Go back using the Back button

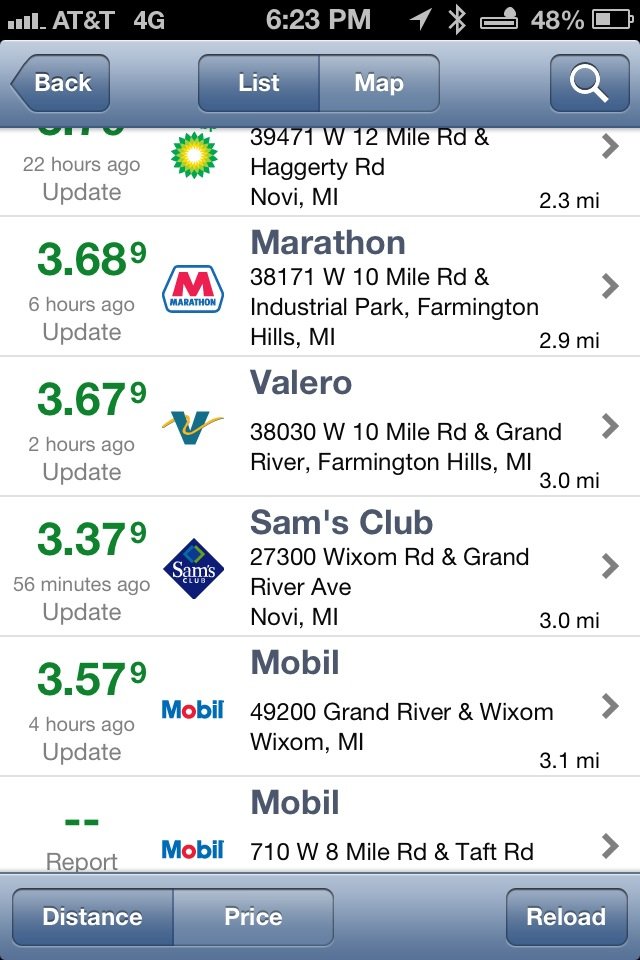(60, 83)
